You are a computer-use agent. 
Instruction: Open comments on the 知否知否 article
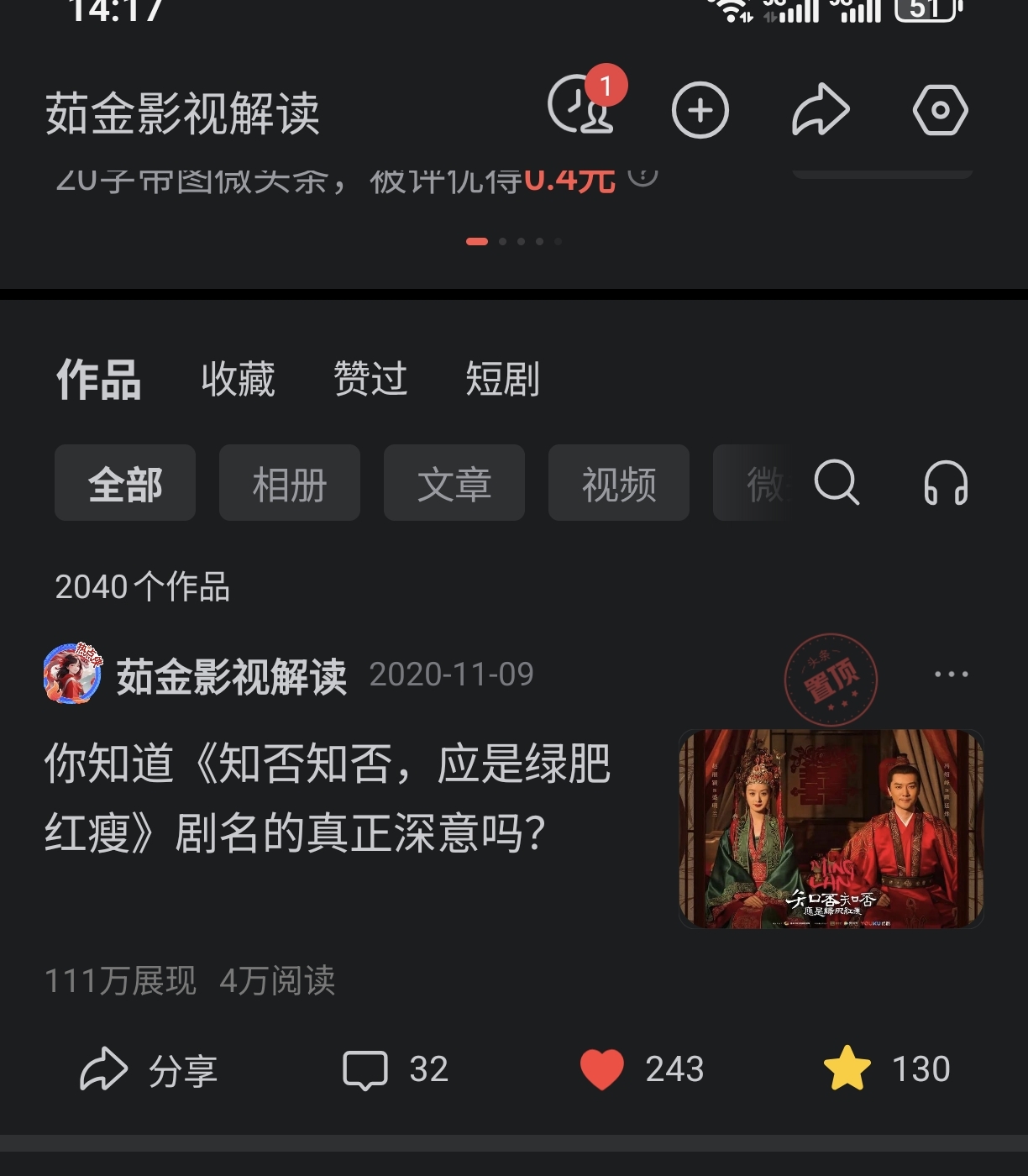click(396, 1069)
